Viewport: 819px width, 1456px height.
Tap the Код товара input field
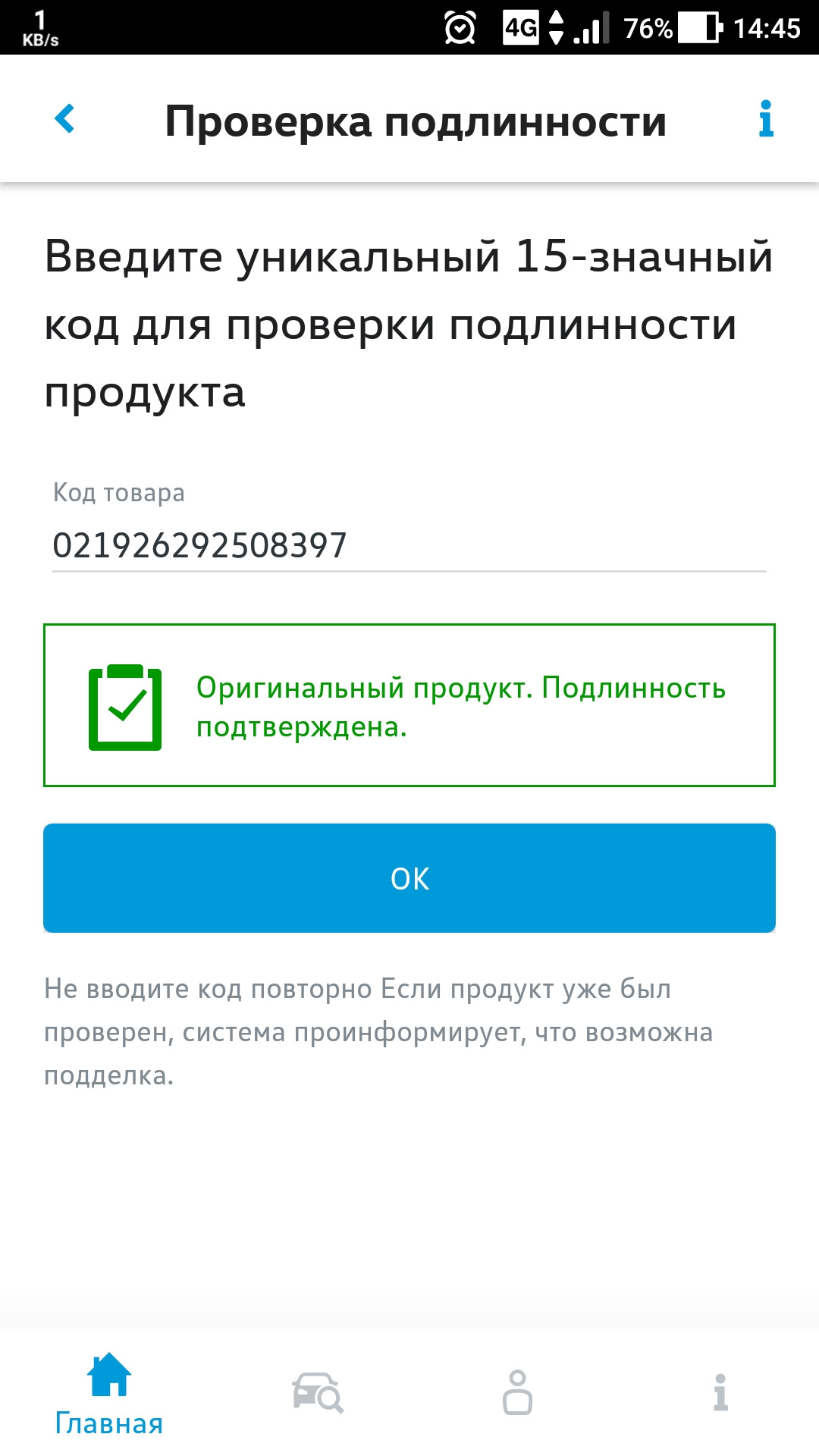tap(408, 545)
